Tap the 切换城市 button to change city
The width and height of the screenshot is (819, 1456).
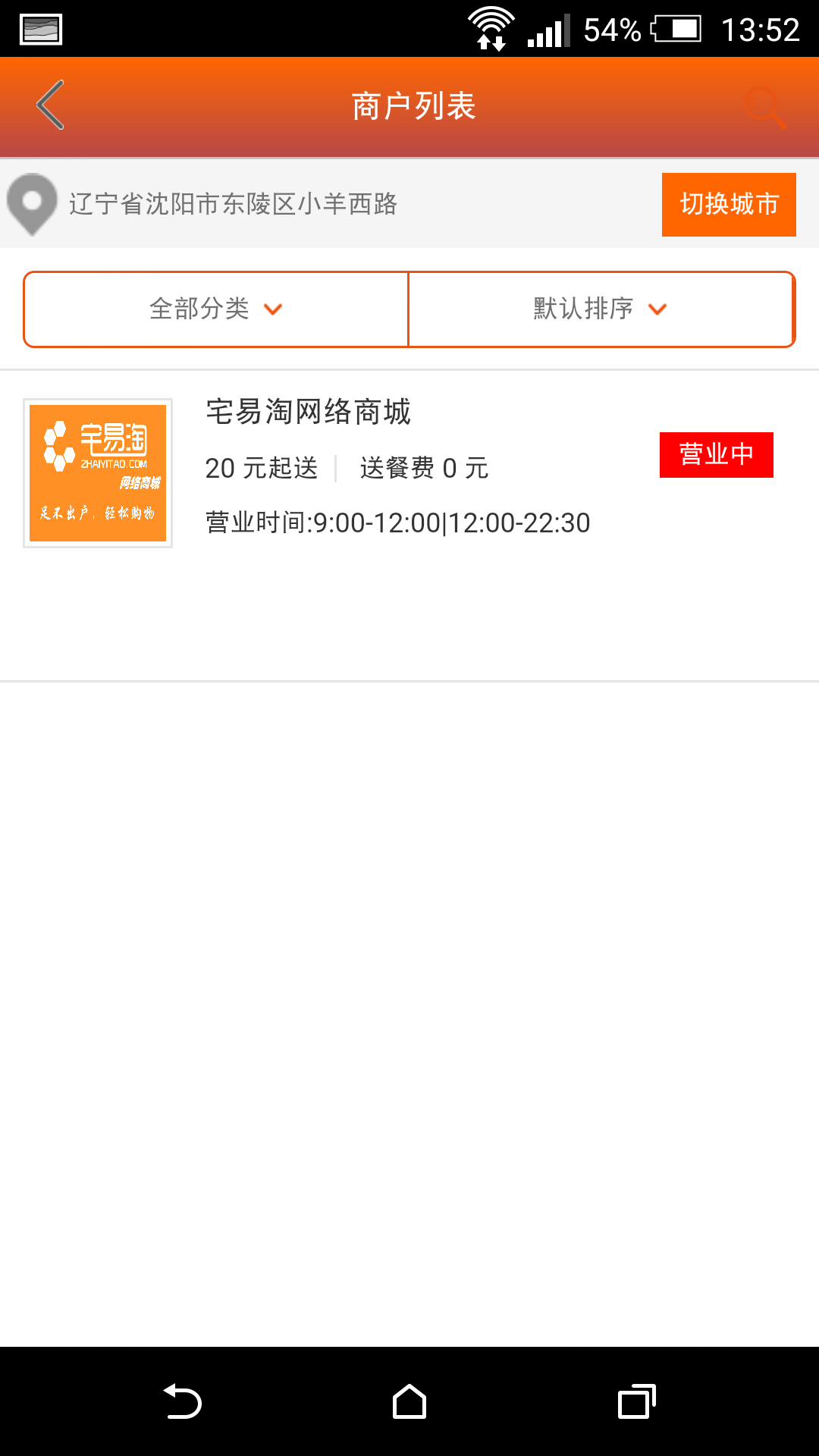click(x=728, y=203)
